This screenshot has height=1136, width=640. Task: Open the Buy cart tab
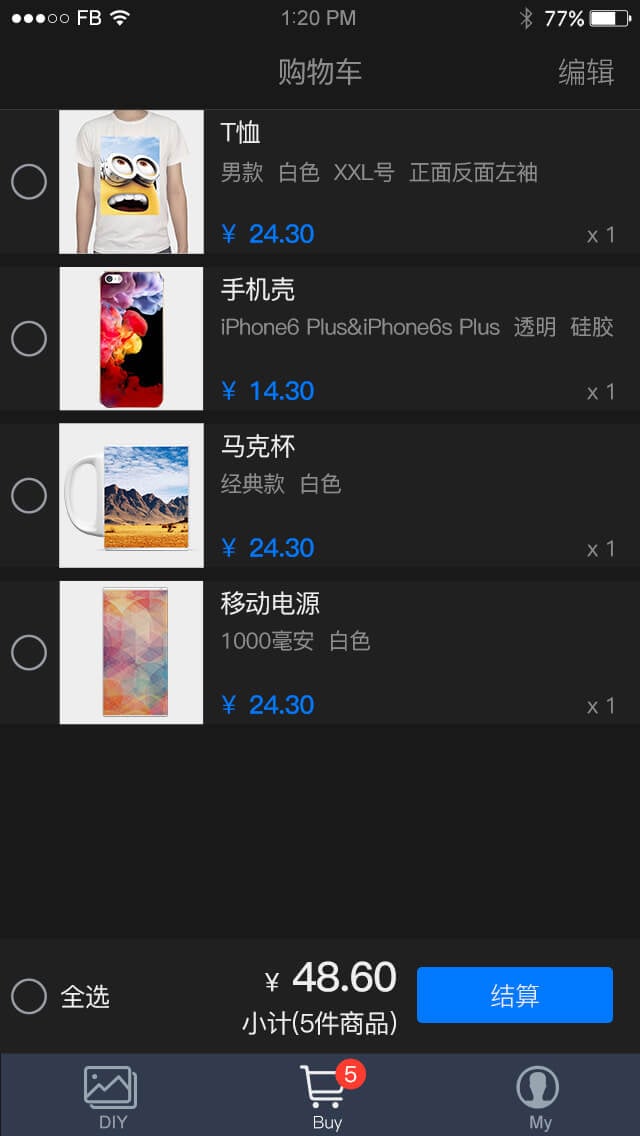pos(330,1096)
